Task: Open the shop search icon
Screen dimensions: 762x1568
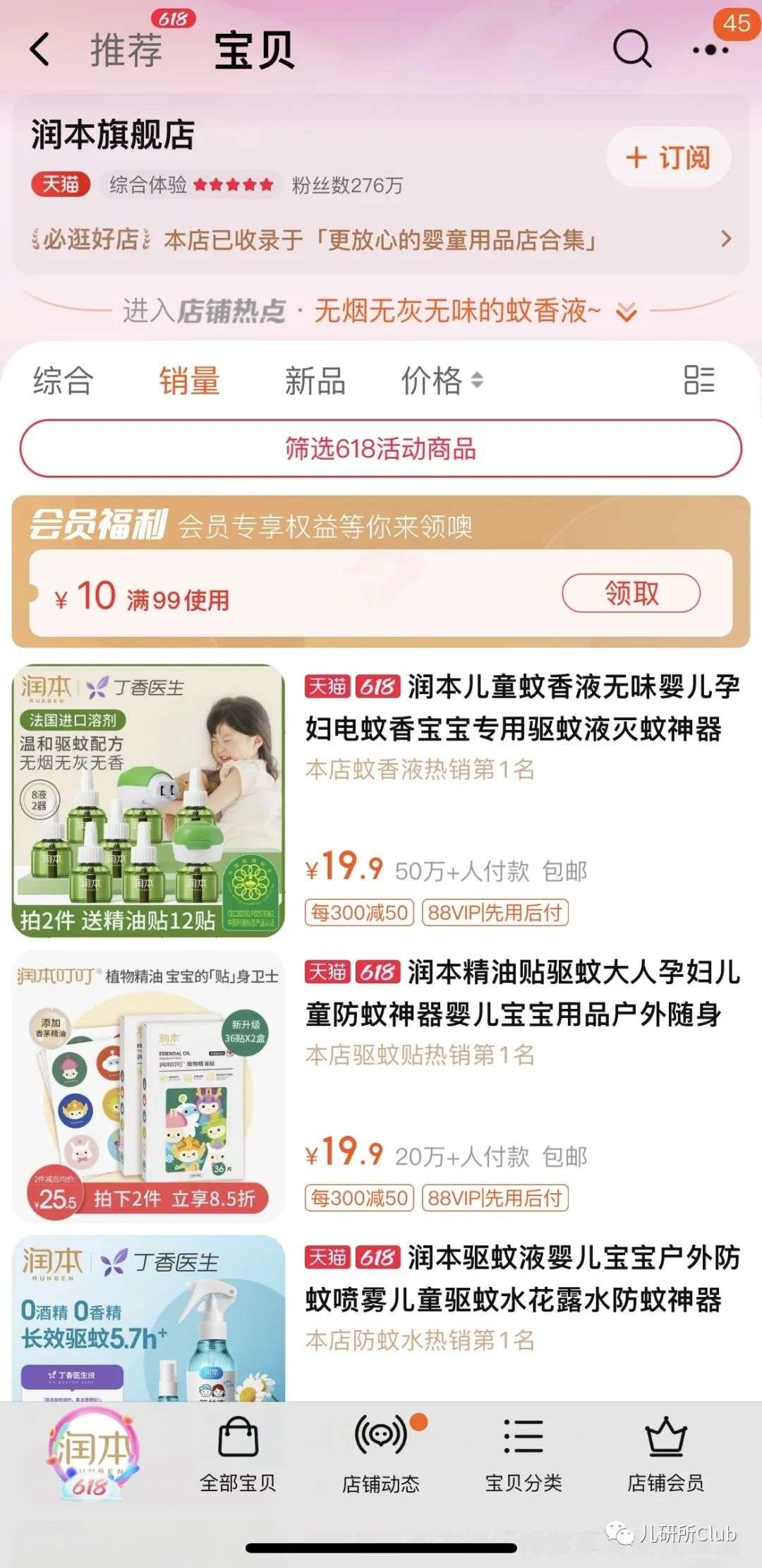Action: [x=631, y=49]
